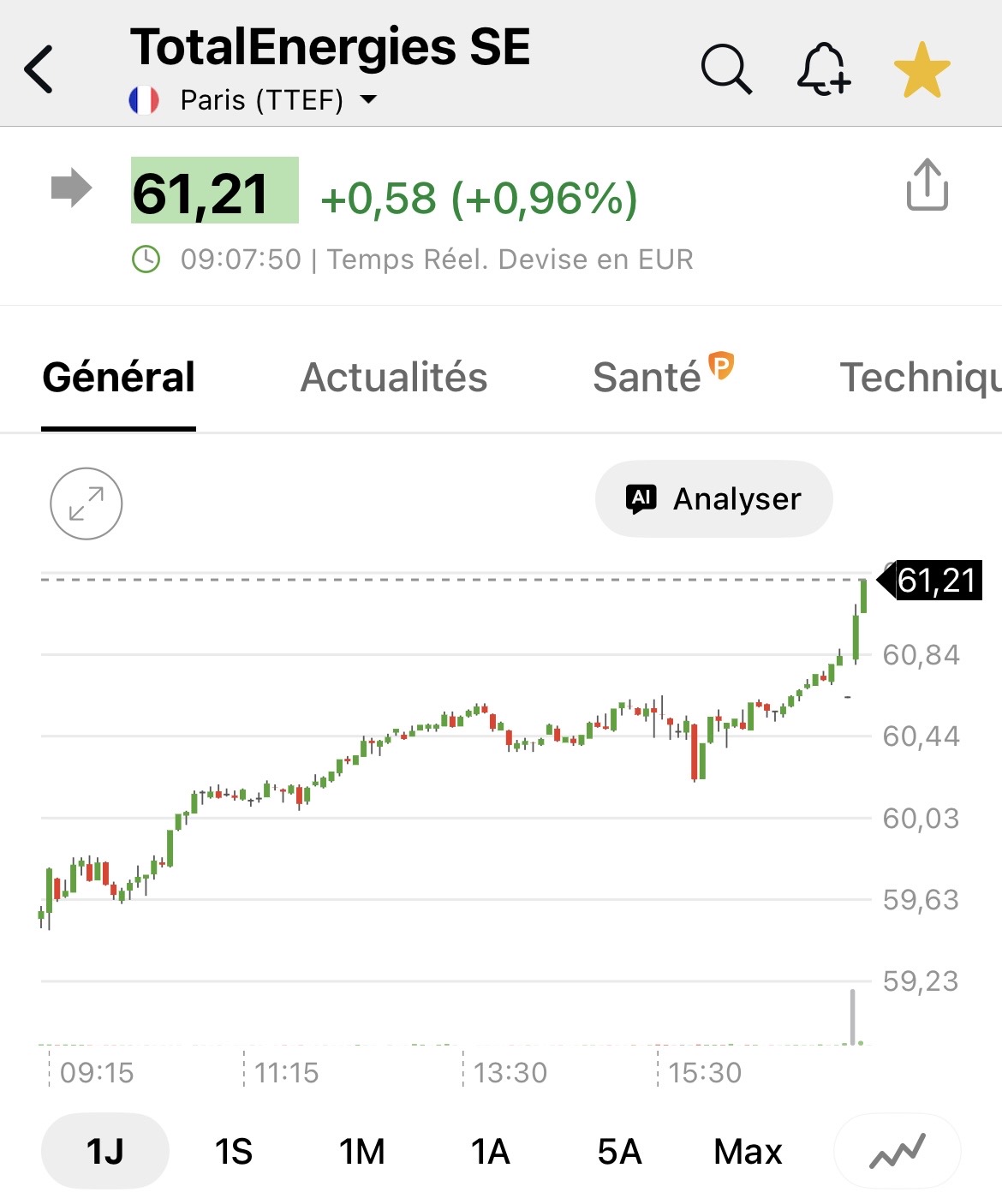View the 1A chart range

tap(490, 1152)
